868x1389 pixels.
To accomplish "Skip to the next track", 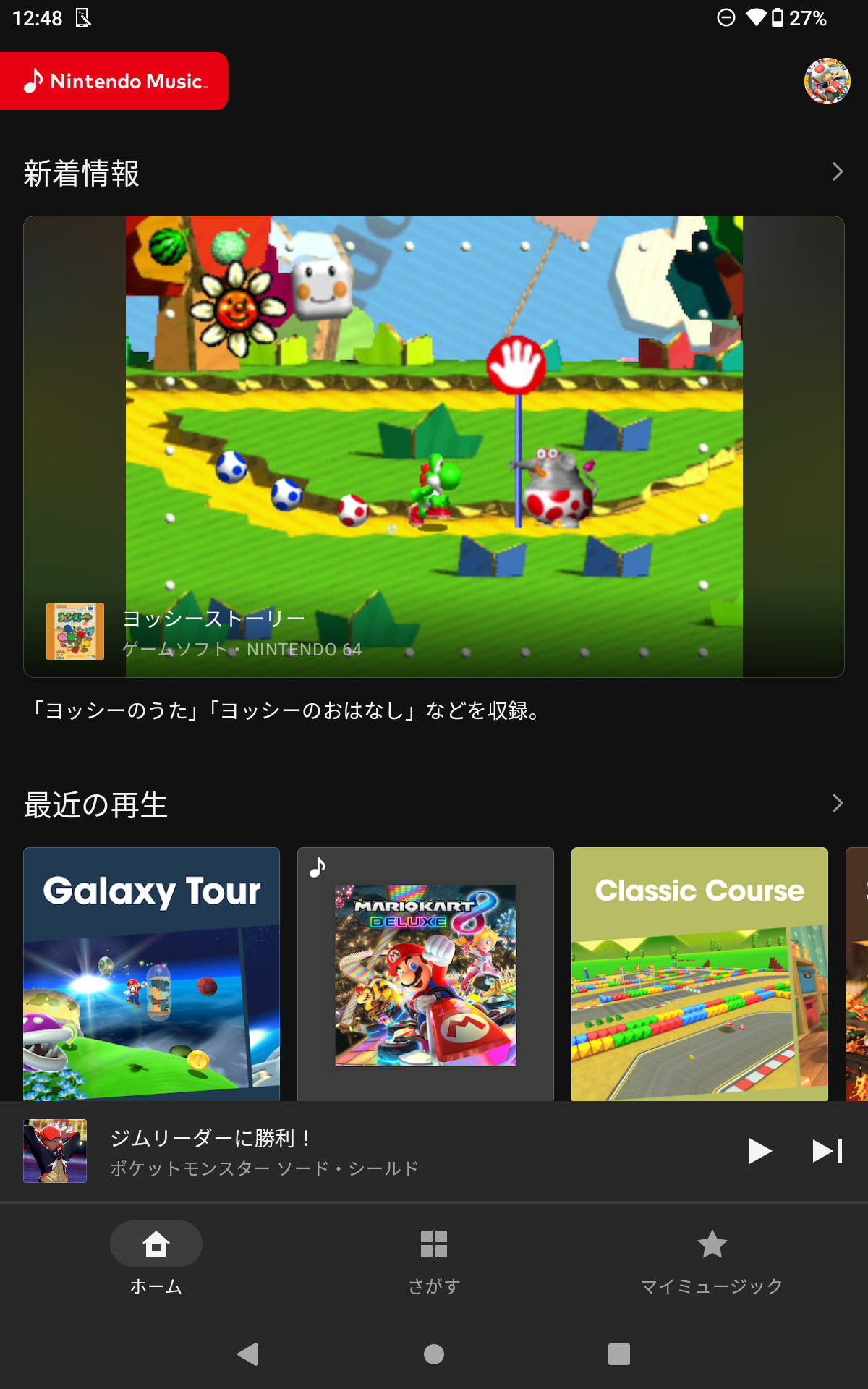I will click(827, 1150).
